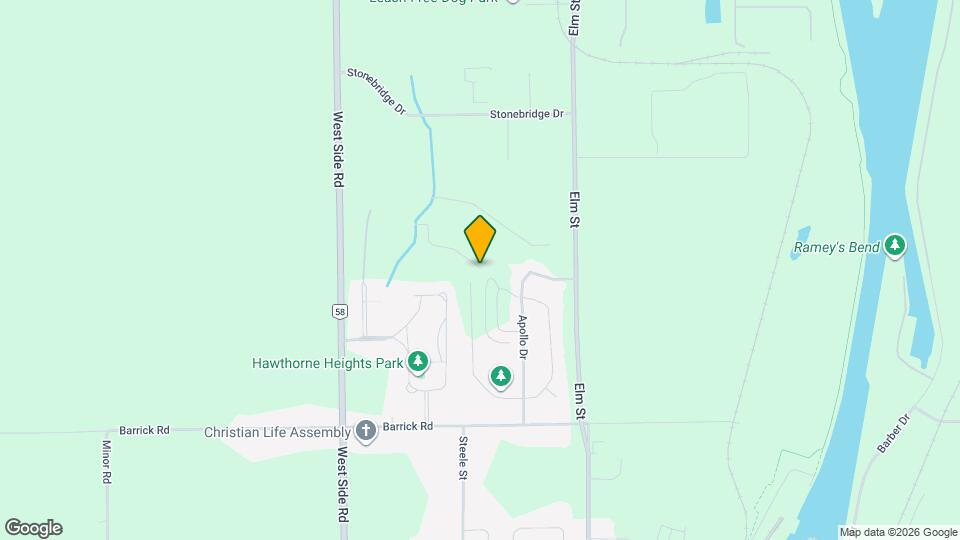Tap the orange location marker
The image size is (960, 540).
pos(480,238)
